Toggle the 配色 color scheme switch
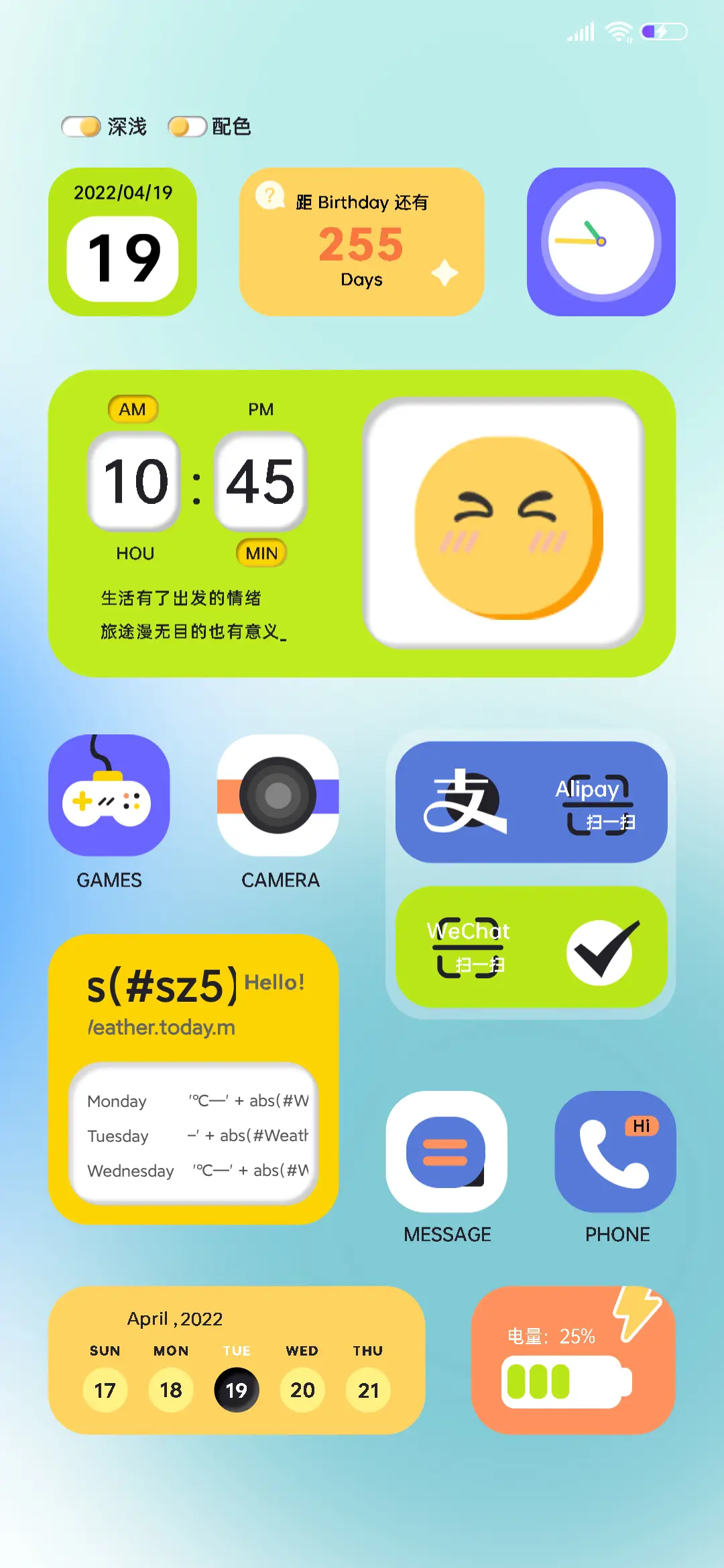Screen dimensions: 724x1568 pos(186,126)
